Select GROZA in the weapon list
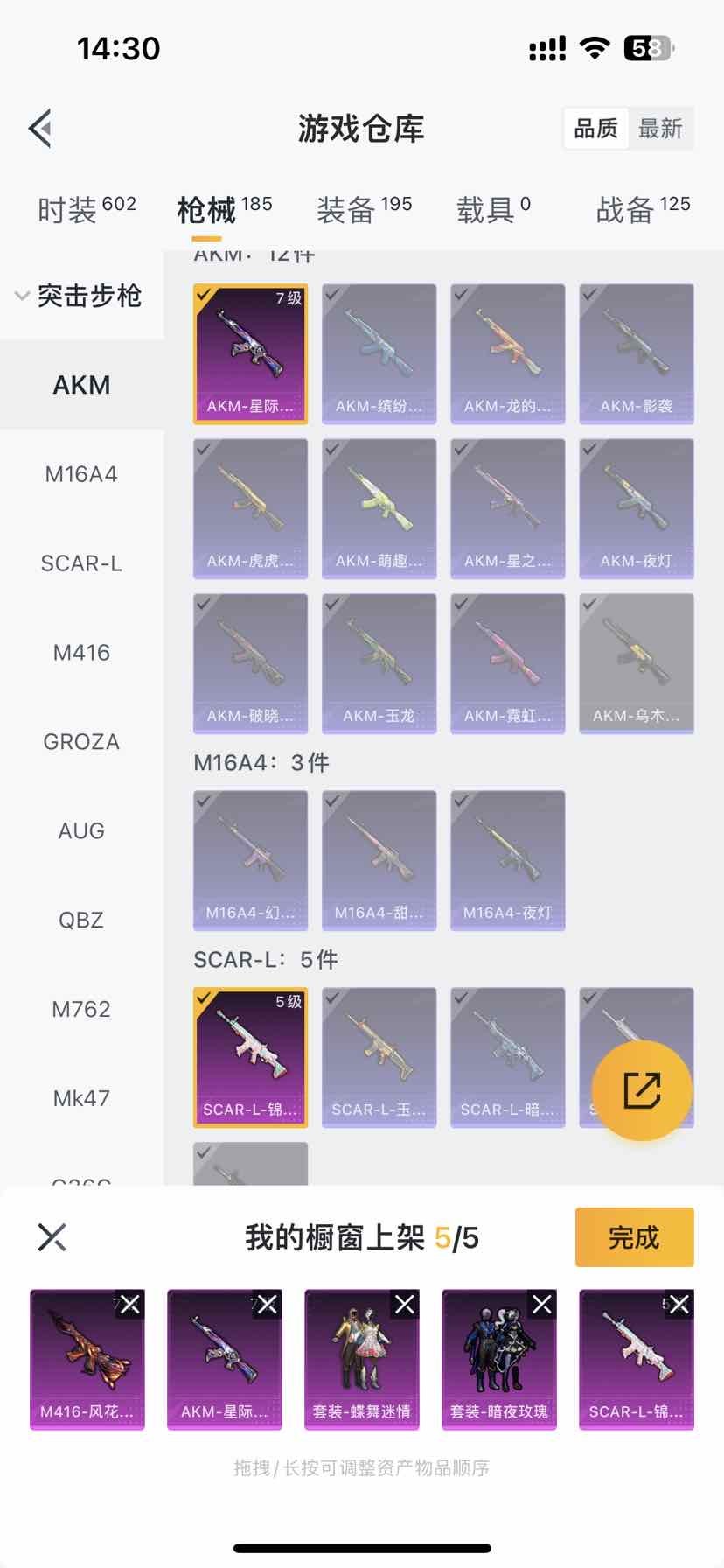This screenshot has height=1568, width=724. click(81, 742)
